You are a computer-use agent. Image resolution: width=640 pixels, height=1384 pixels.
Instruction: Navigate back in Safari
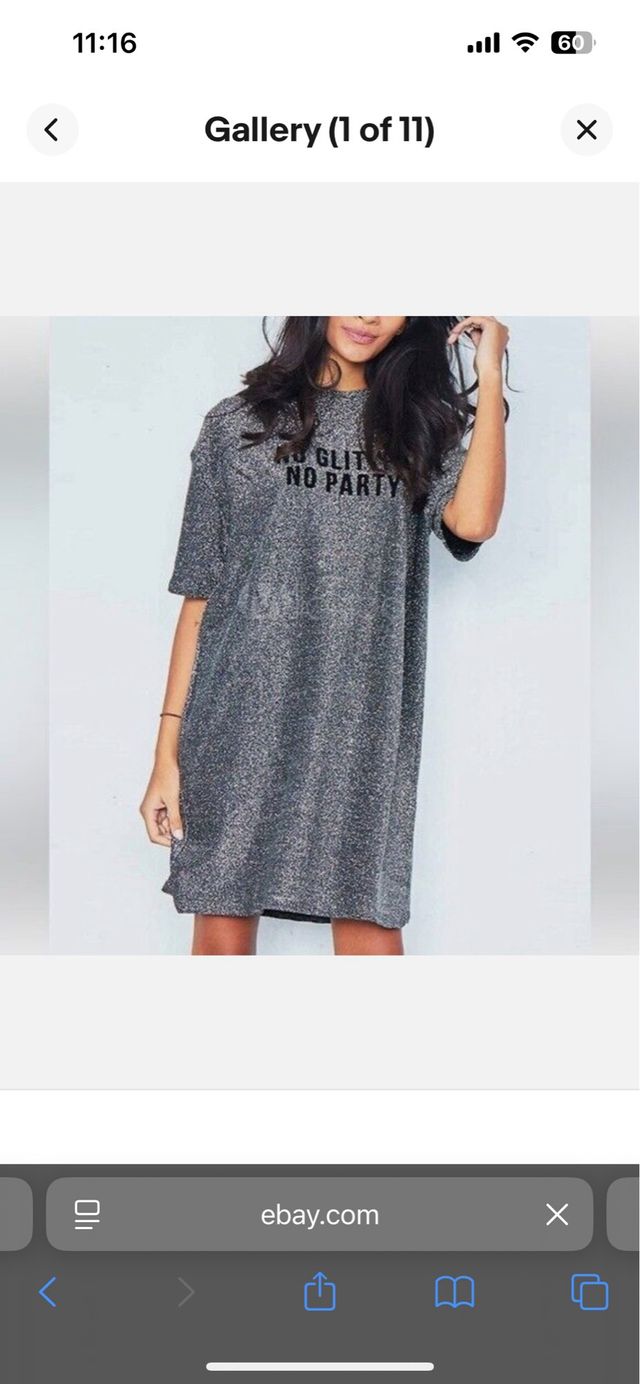pos(48,1293)
